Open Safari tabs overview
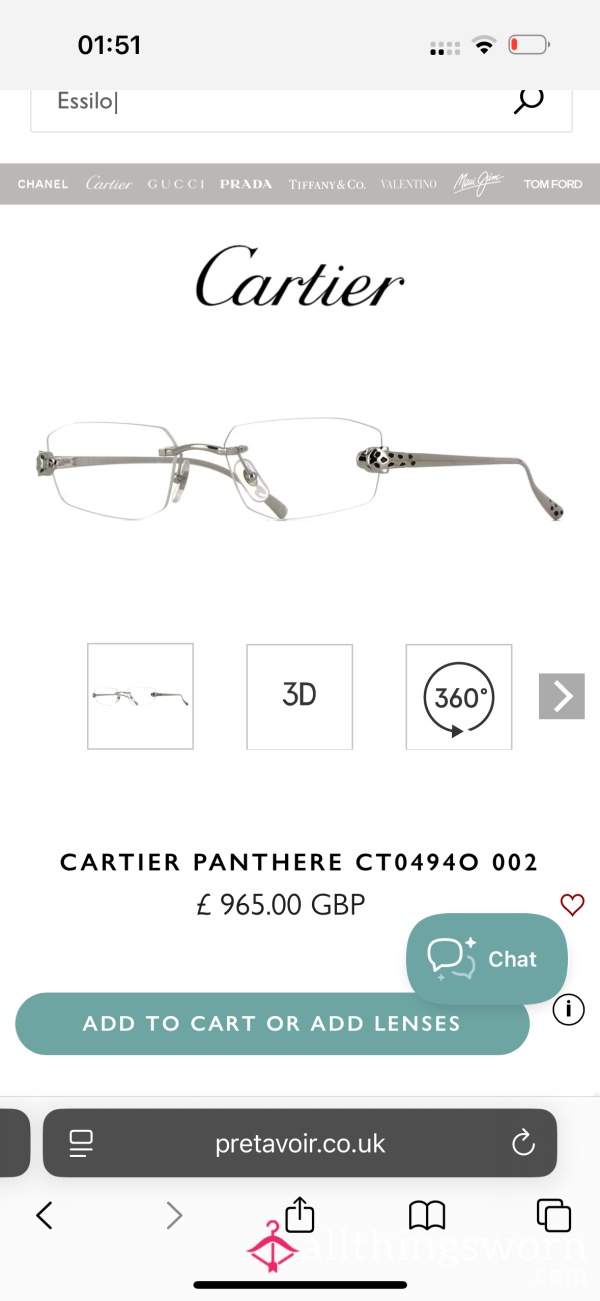 [x=554, y=1216]
